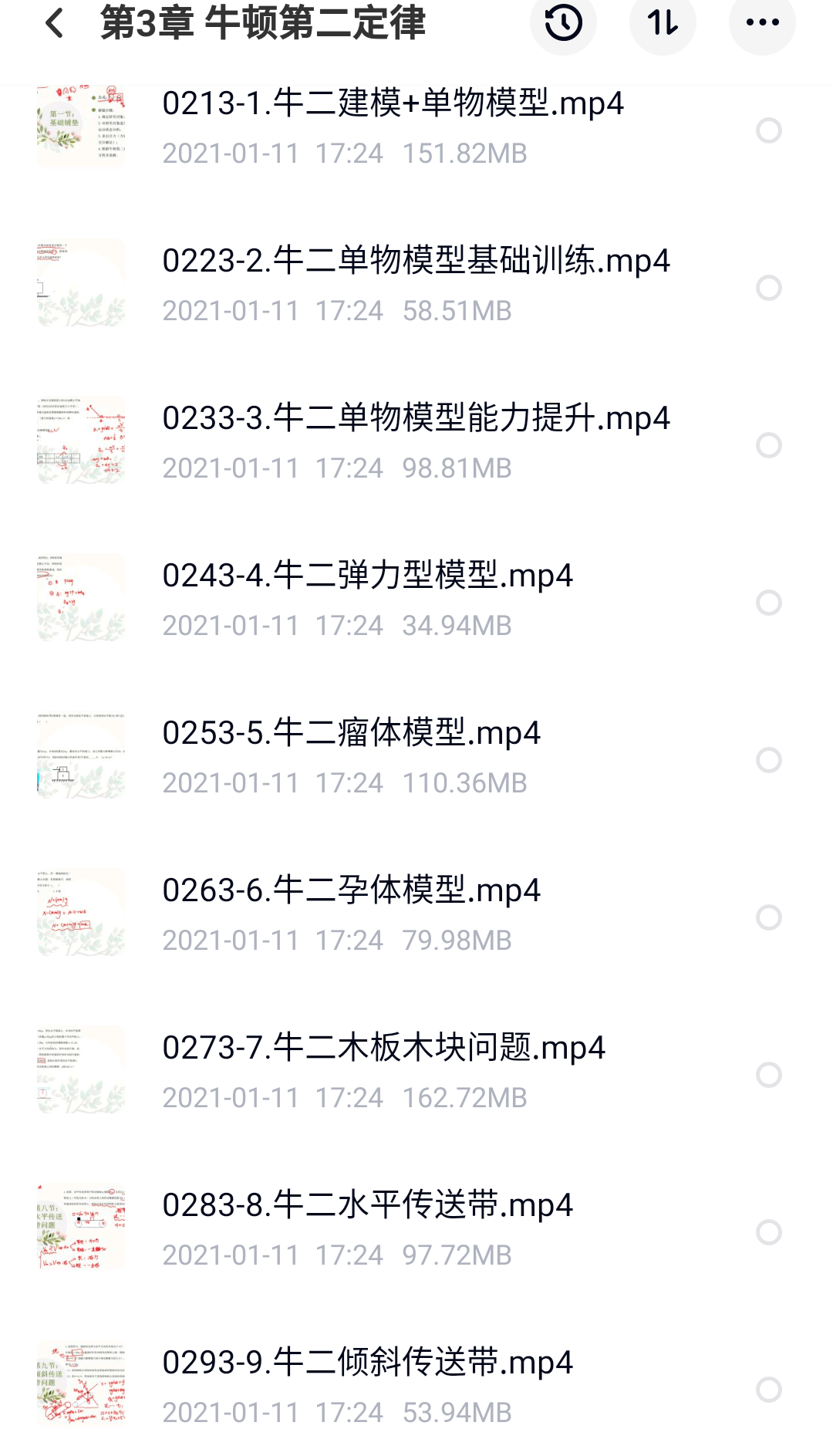Mark 0243-4.牛二弹力型模型.mp4 as selected

click(768, 603)
